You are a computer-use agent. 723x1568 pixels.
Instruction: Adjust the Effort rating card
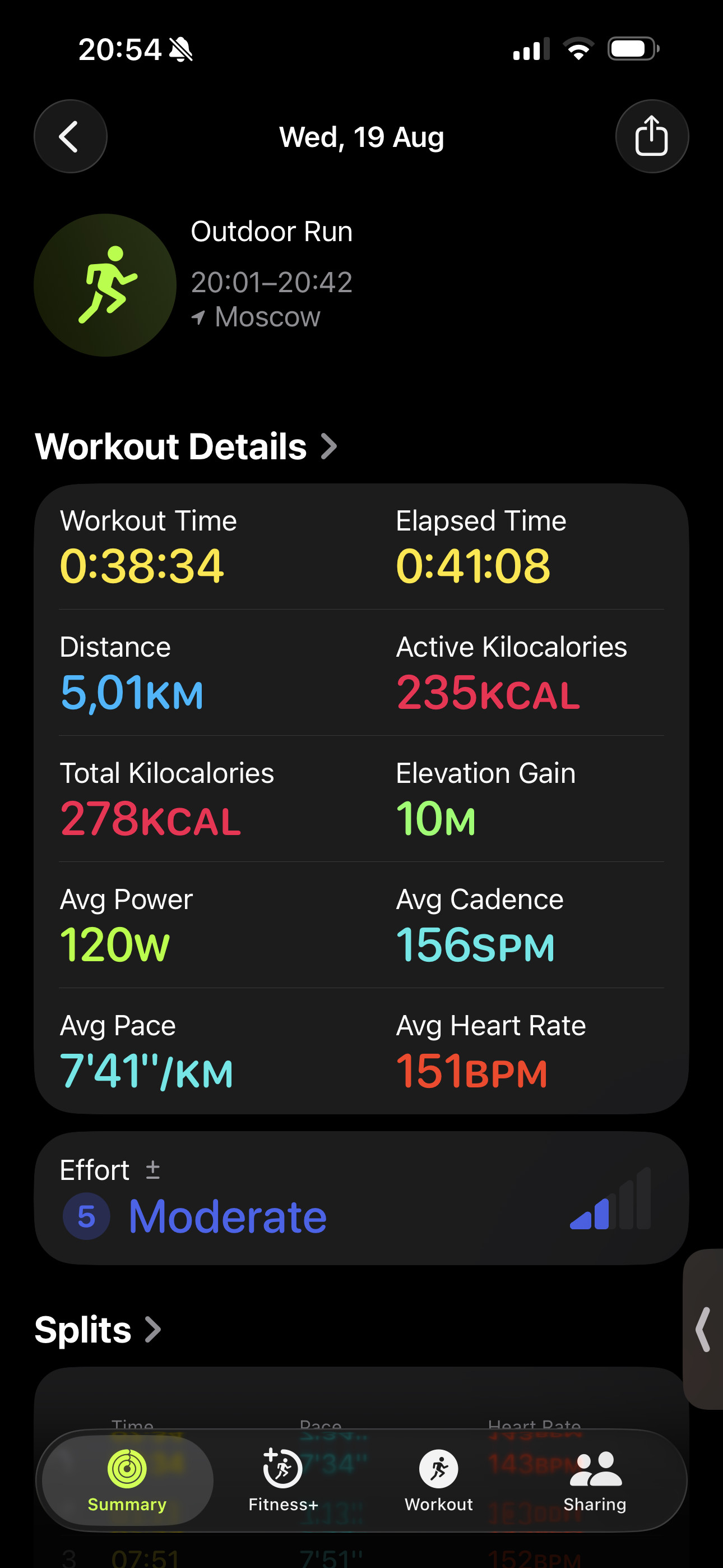coord(361,1198)
